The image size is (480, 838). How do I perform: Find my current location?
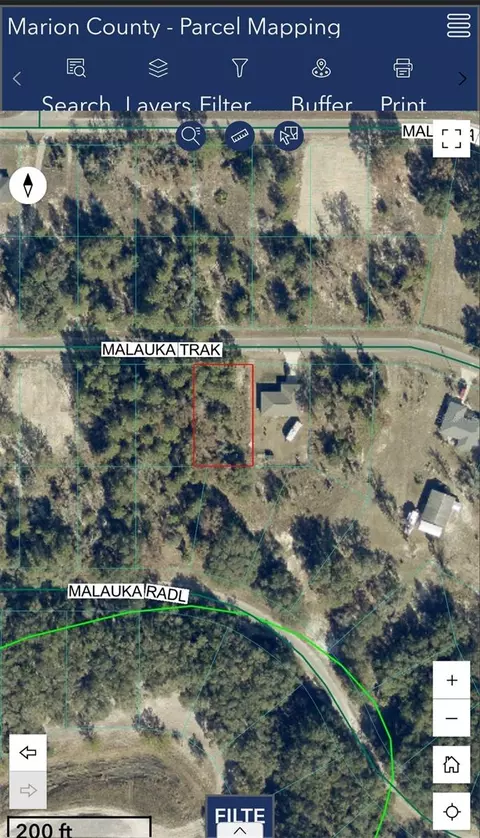[x=452, y=812]
